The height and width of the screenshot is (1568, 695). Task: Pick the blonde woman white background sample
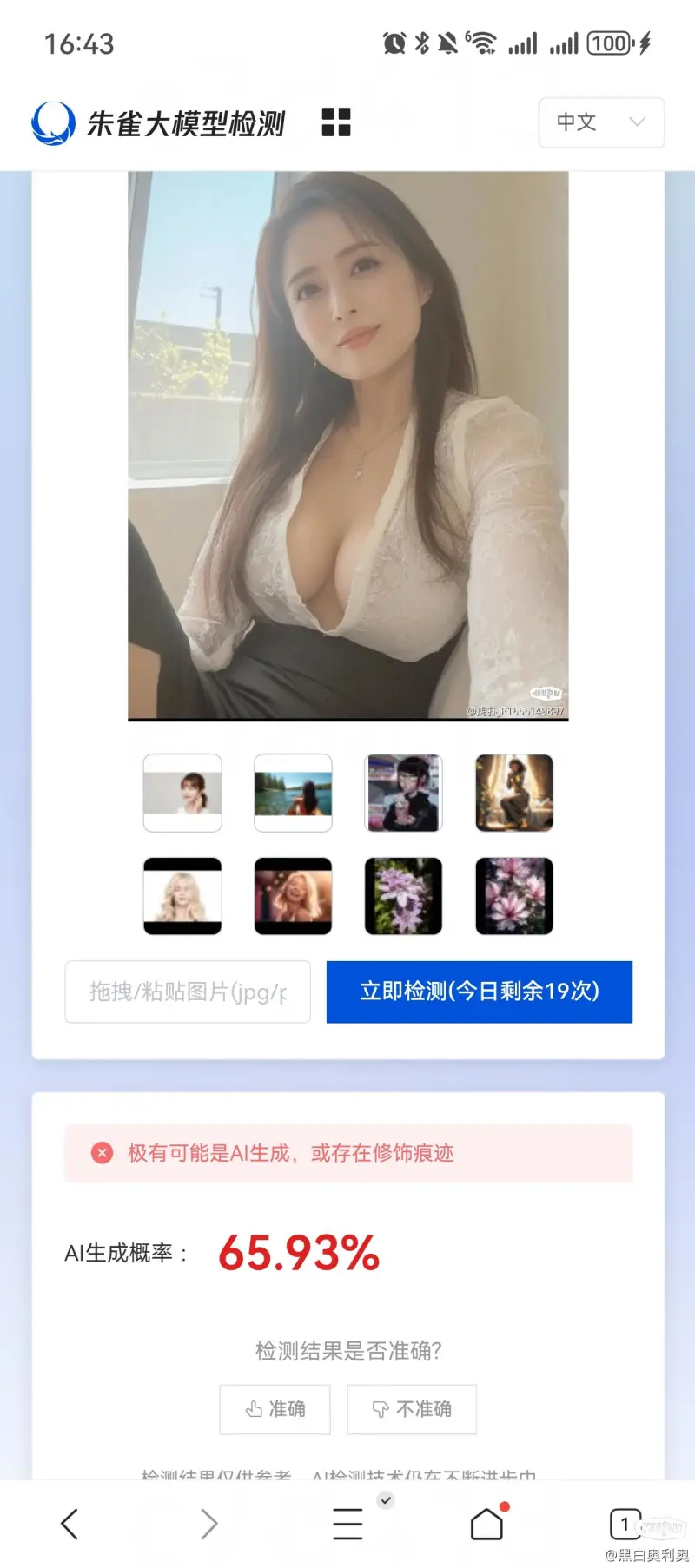pos(182,896)
